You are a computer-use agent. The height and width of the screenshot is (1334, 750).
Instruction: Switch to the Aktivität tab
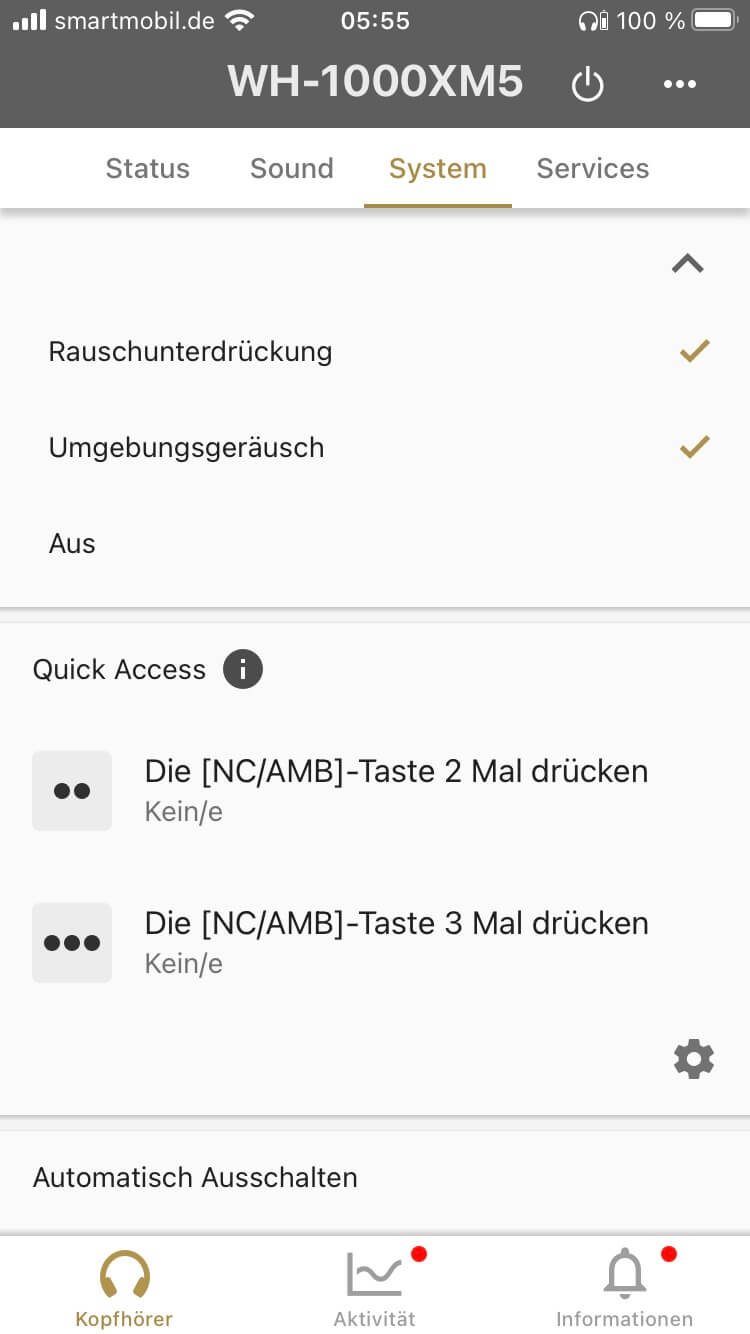click(375, 1288)
